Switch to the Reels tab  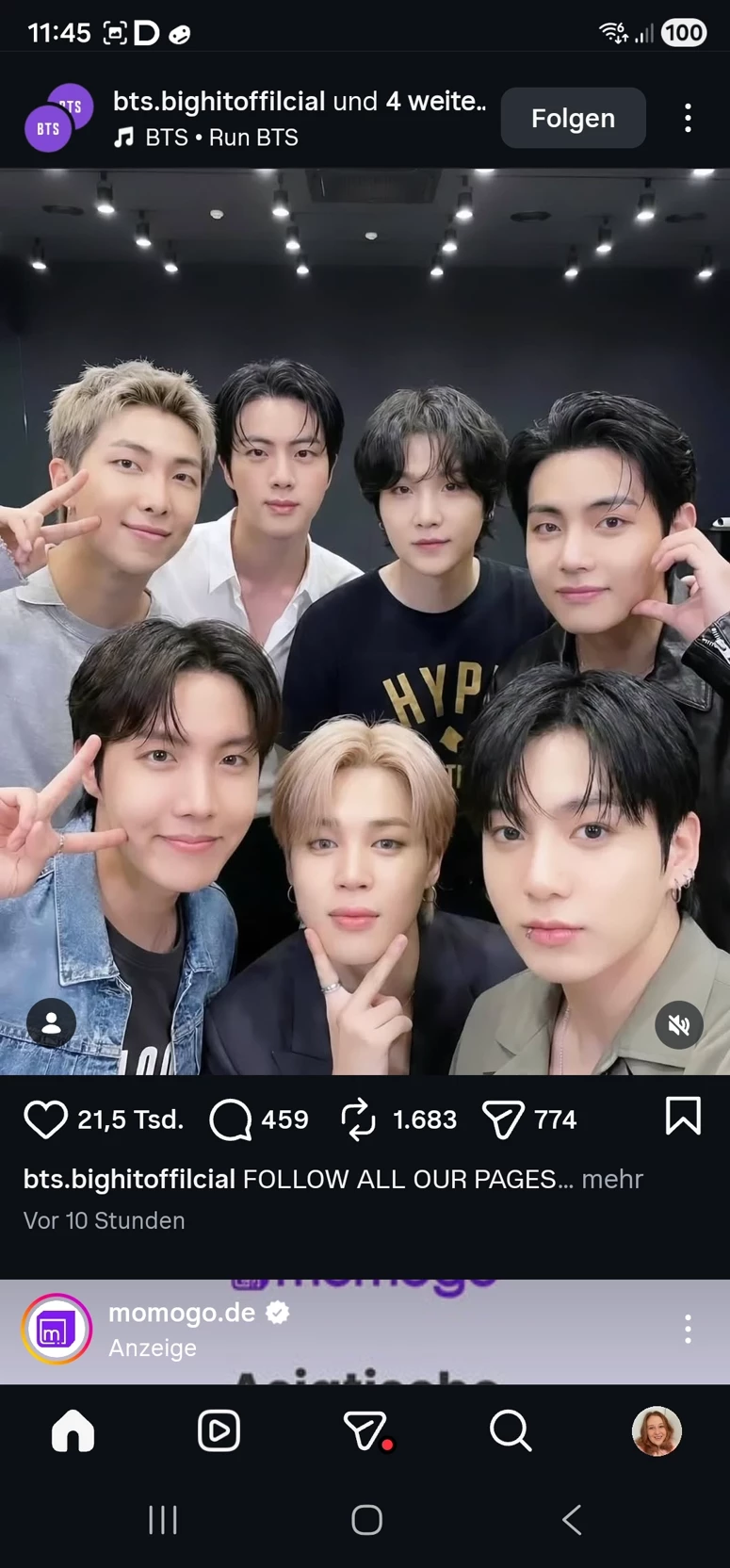[219, 1431]
